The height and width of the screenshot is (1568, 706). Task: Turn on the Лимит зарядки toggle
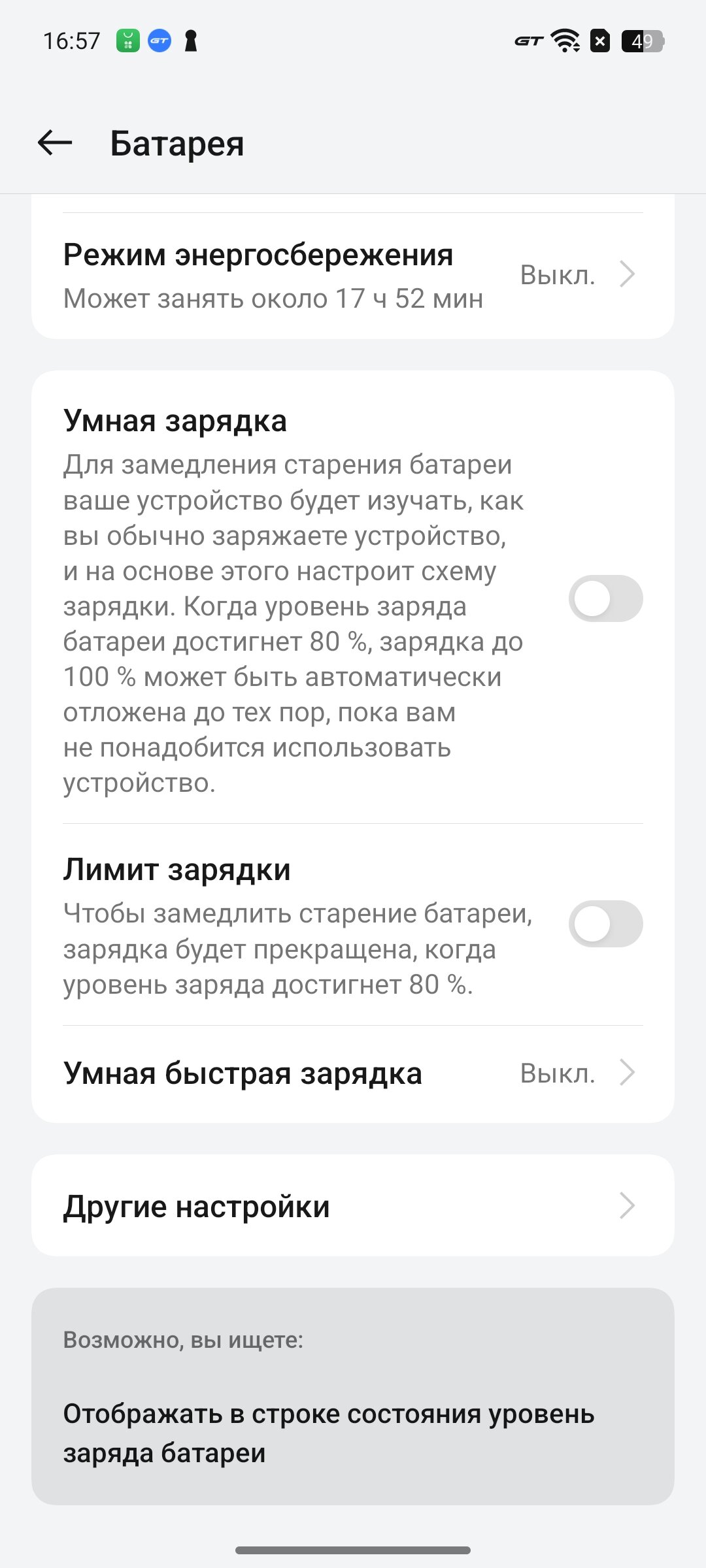click(x=605, y=924)
